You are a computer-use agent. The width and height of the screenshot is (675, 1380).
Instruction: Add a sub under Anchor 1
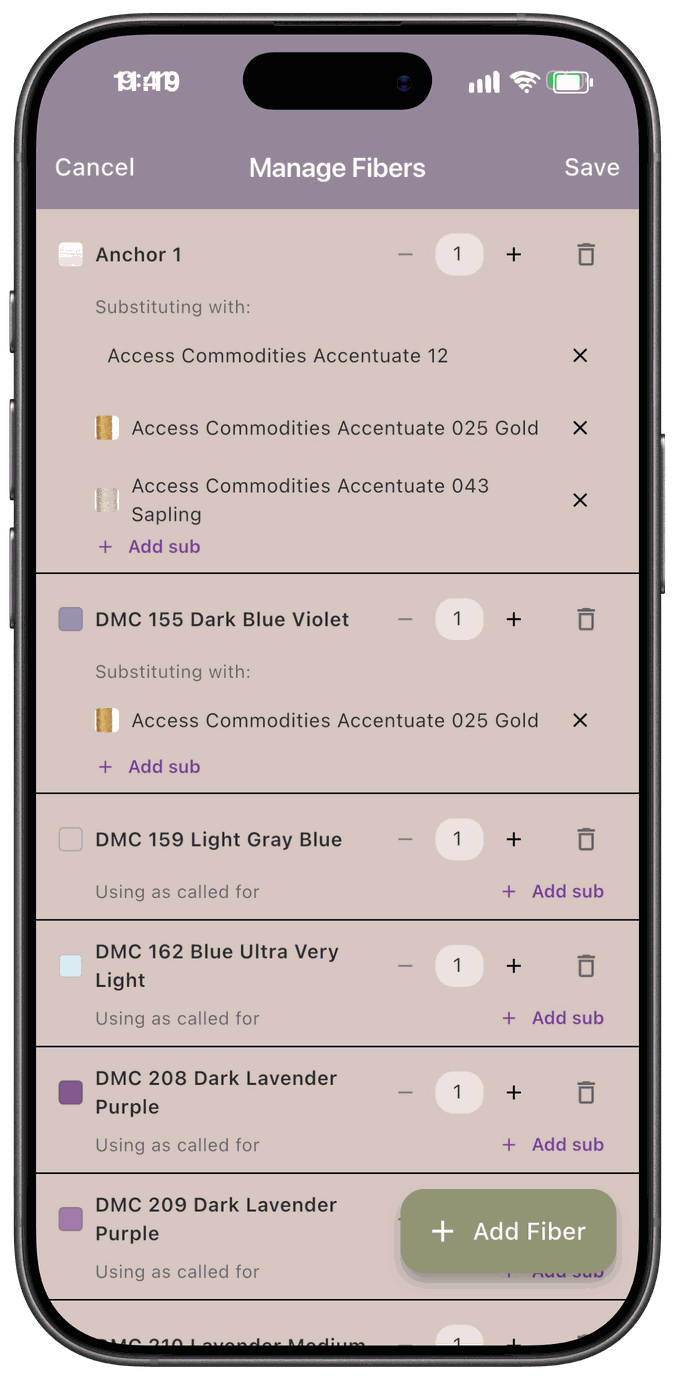click(x=149, y=547)
